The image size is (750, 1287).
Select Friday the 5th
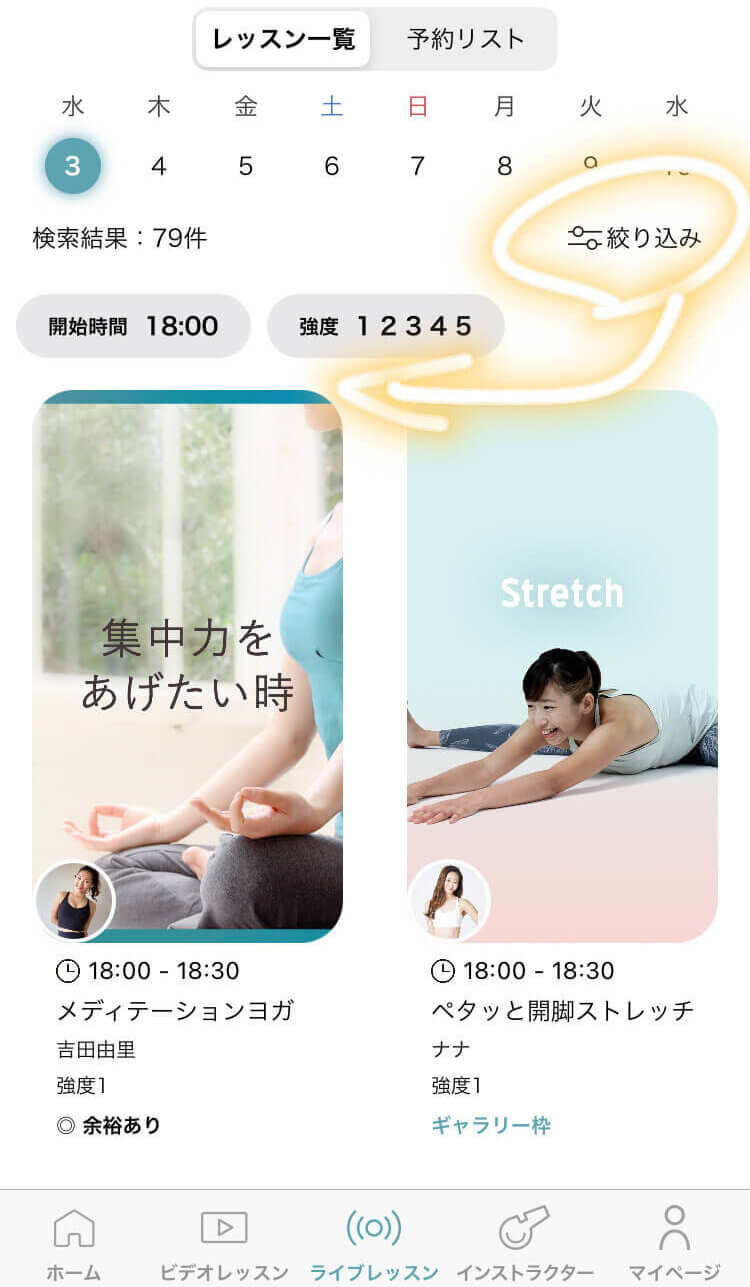click(x=245, y=166)
